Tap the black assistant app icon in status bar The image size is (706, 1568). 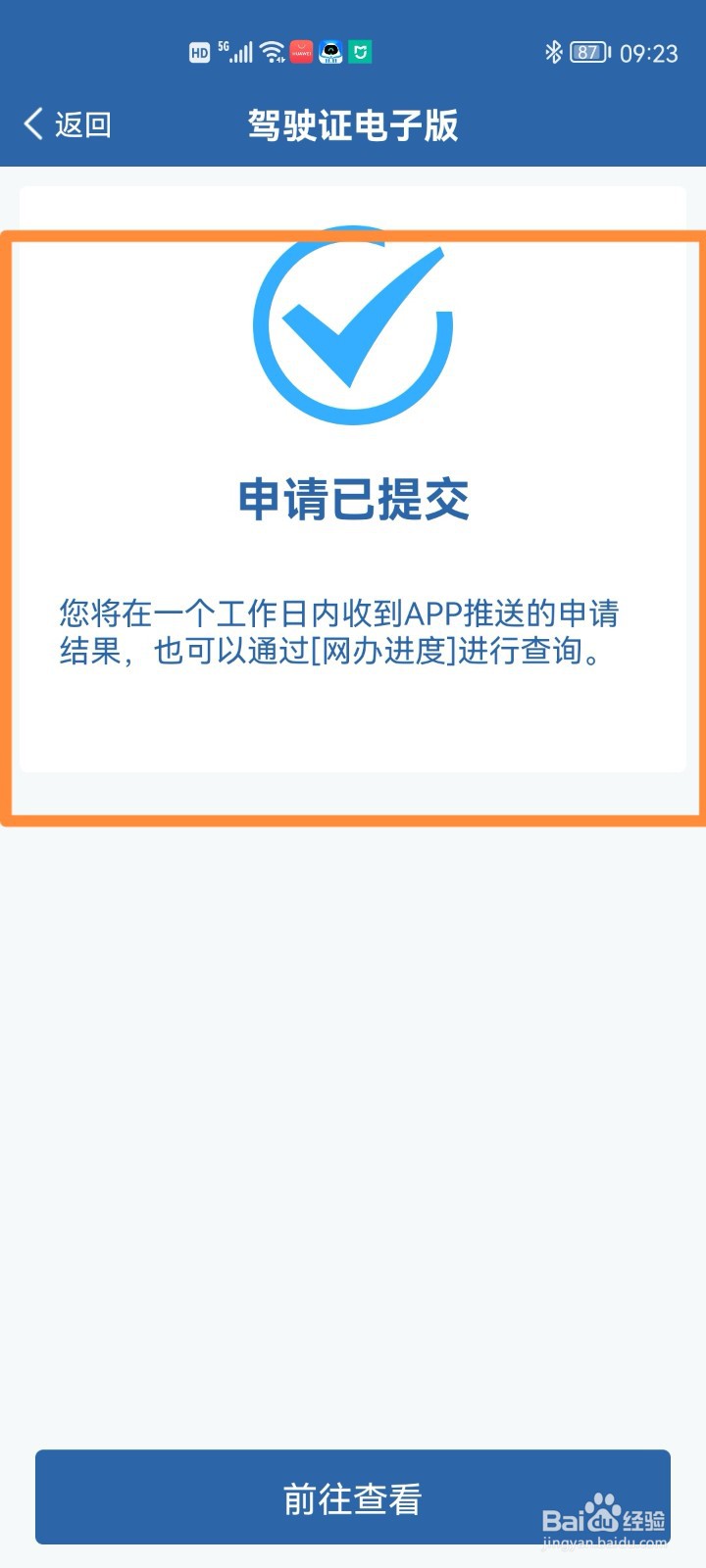(329, 51)
